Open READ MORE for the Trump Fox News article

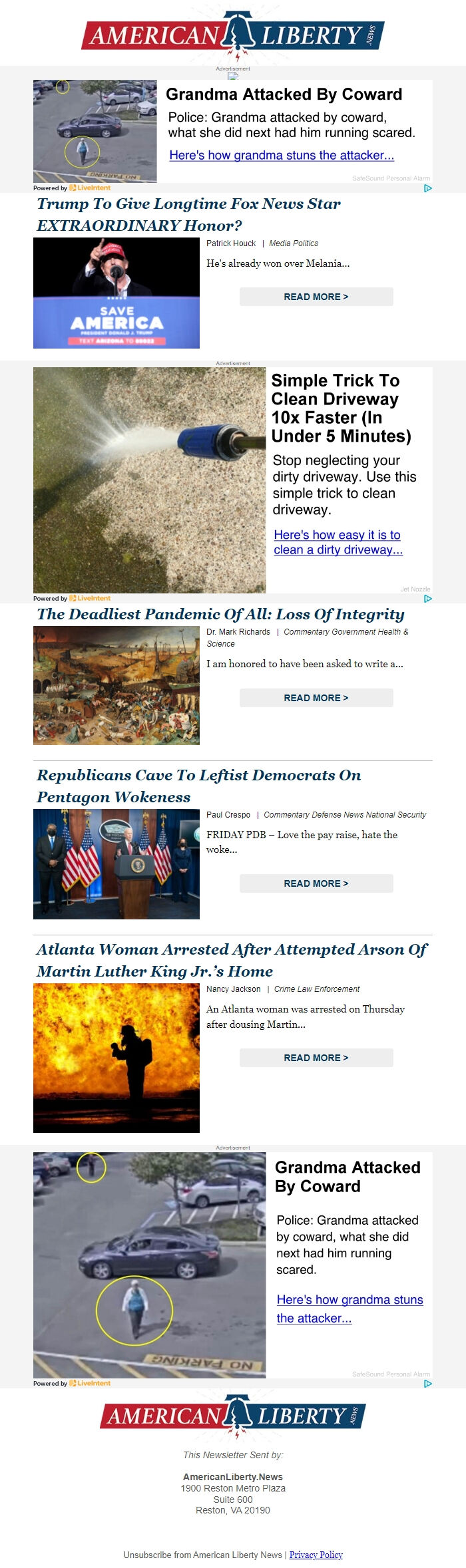[316, 297]
